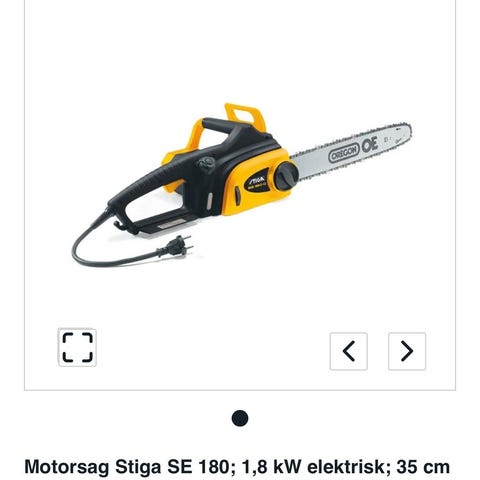The image size is (480, 480).
Task: Tap the Stiga chainsaw product image
Action: click(x=242, y=185)
